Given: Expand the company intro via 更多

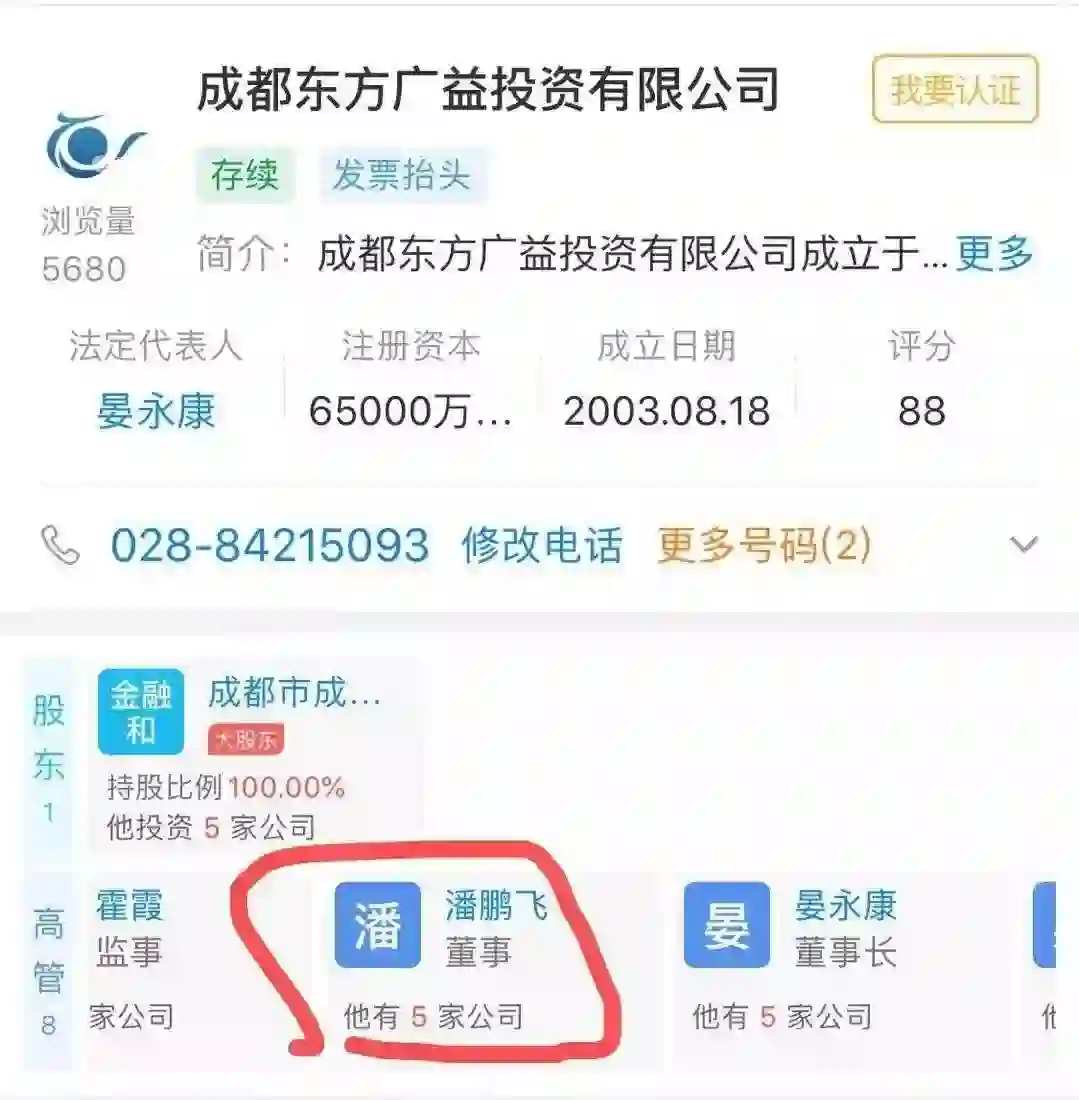Looking at the screenshot, I should coord(993,254).
